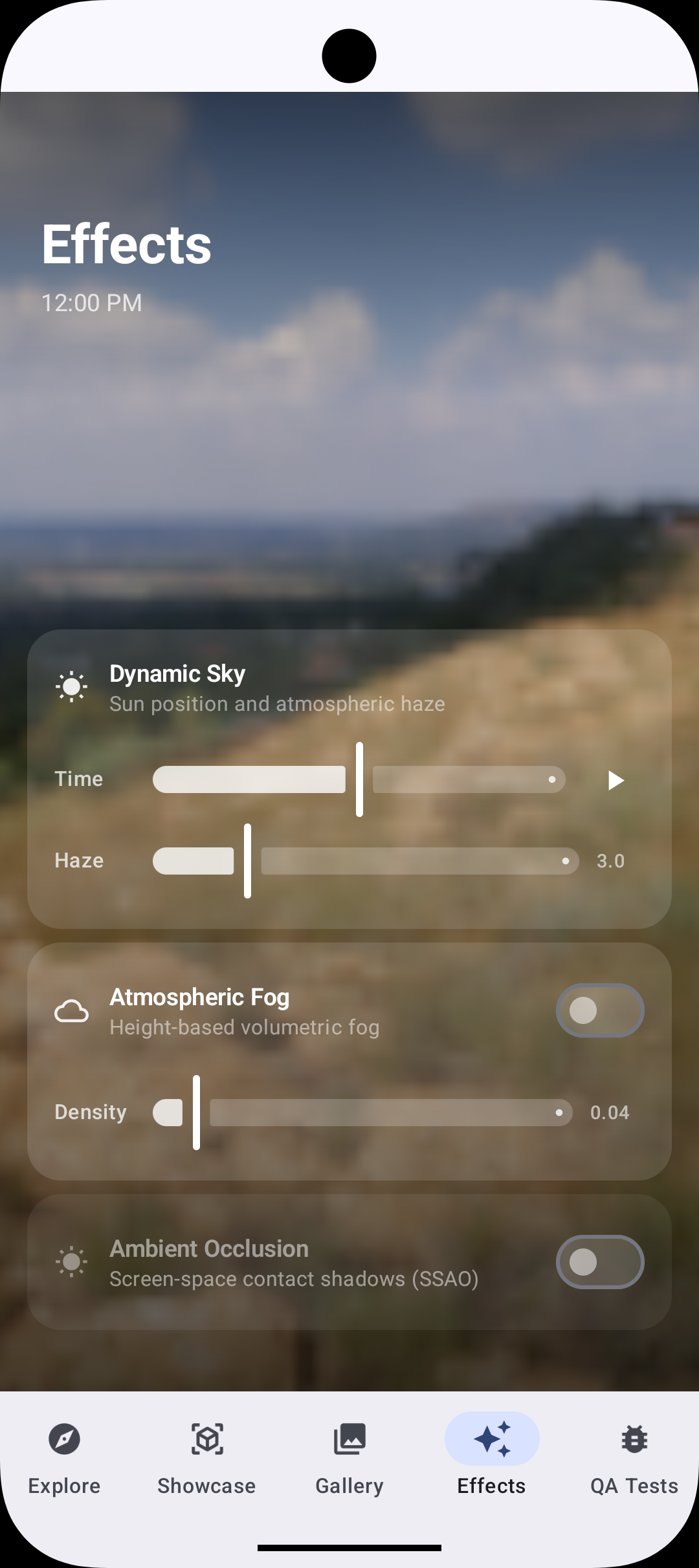
Task: Turn on Ambient Occlusion
Action: click(x=599, y=1261)
